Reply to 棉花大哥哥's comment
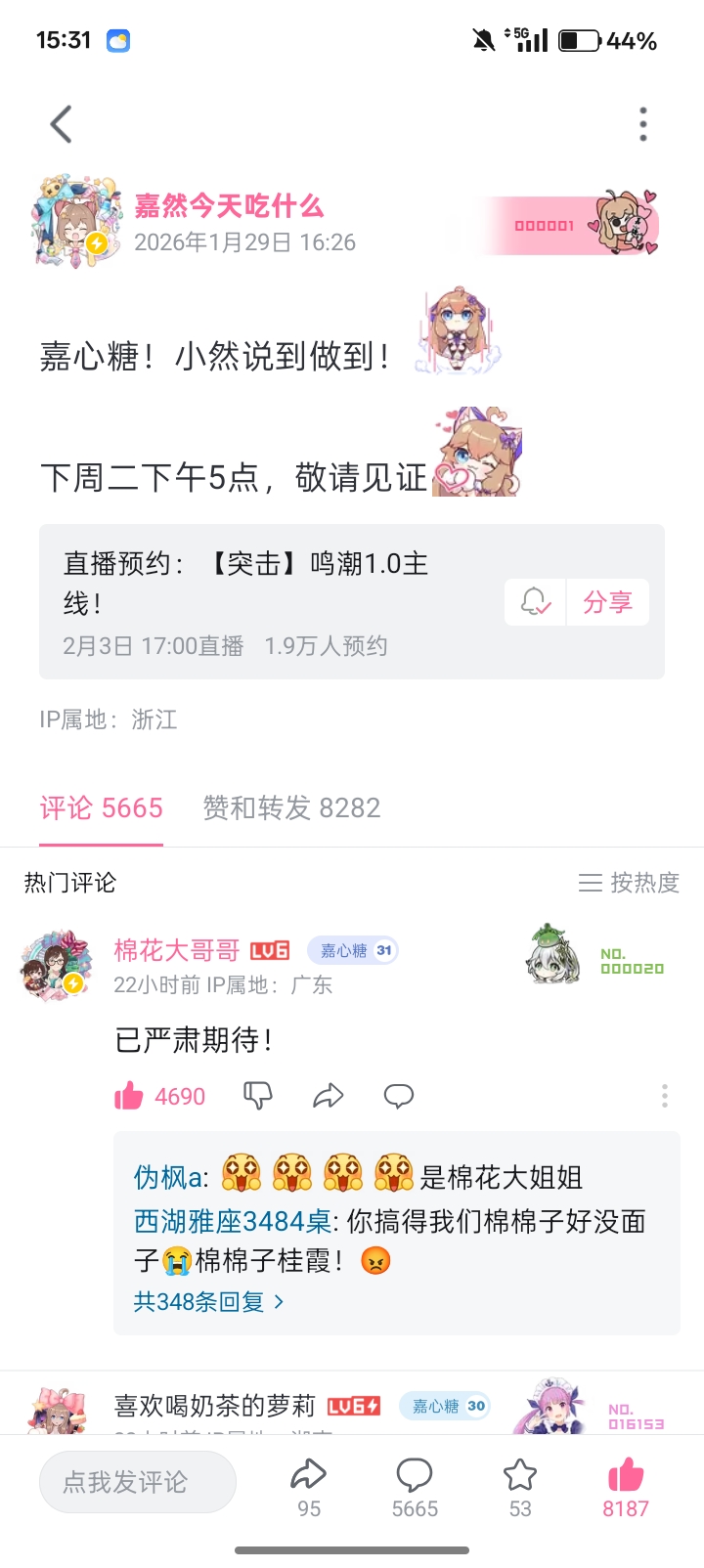This screenshot has width=704, height=1568. pos(398,1096)
